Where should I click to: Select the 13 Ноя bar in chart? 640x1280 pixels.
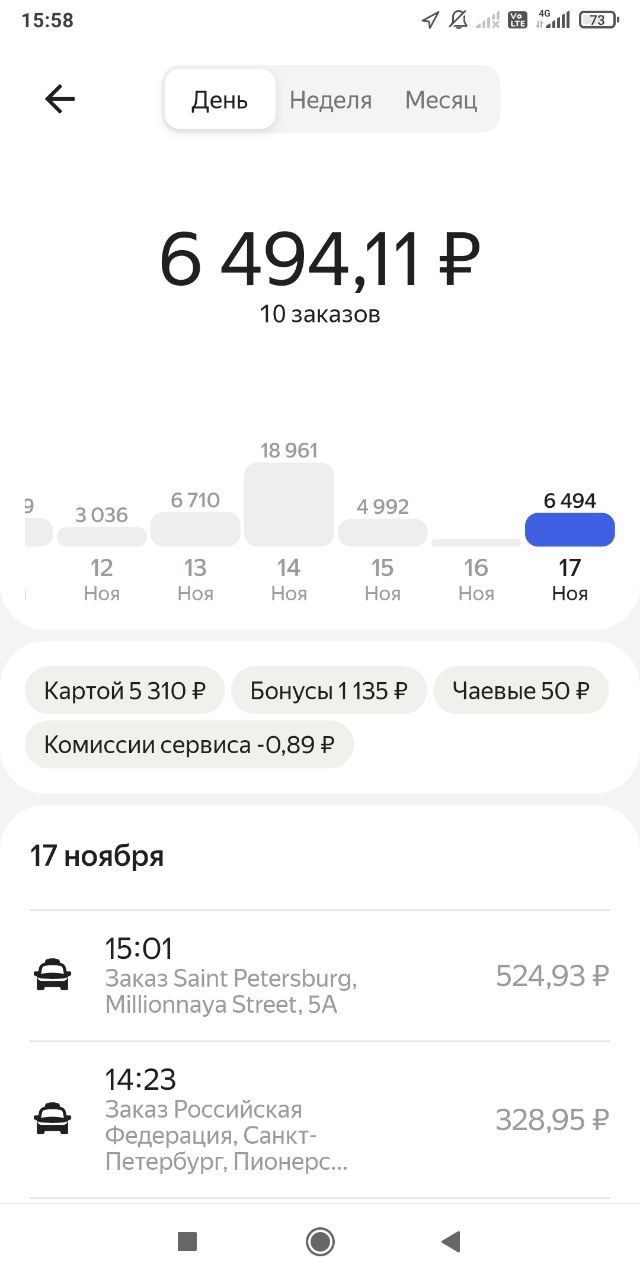[195, 529]
